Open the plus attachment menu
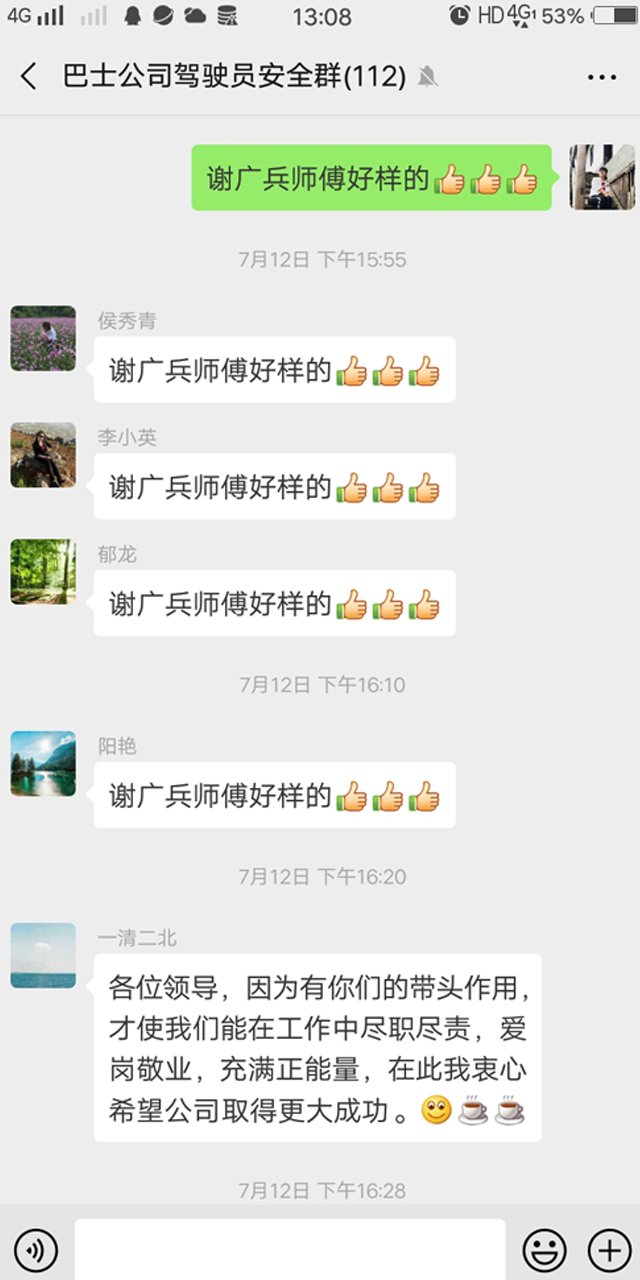The height and width of the screenshot is (1280, 640). (x=608, y=1249)
